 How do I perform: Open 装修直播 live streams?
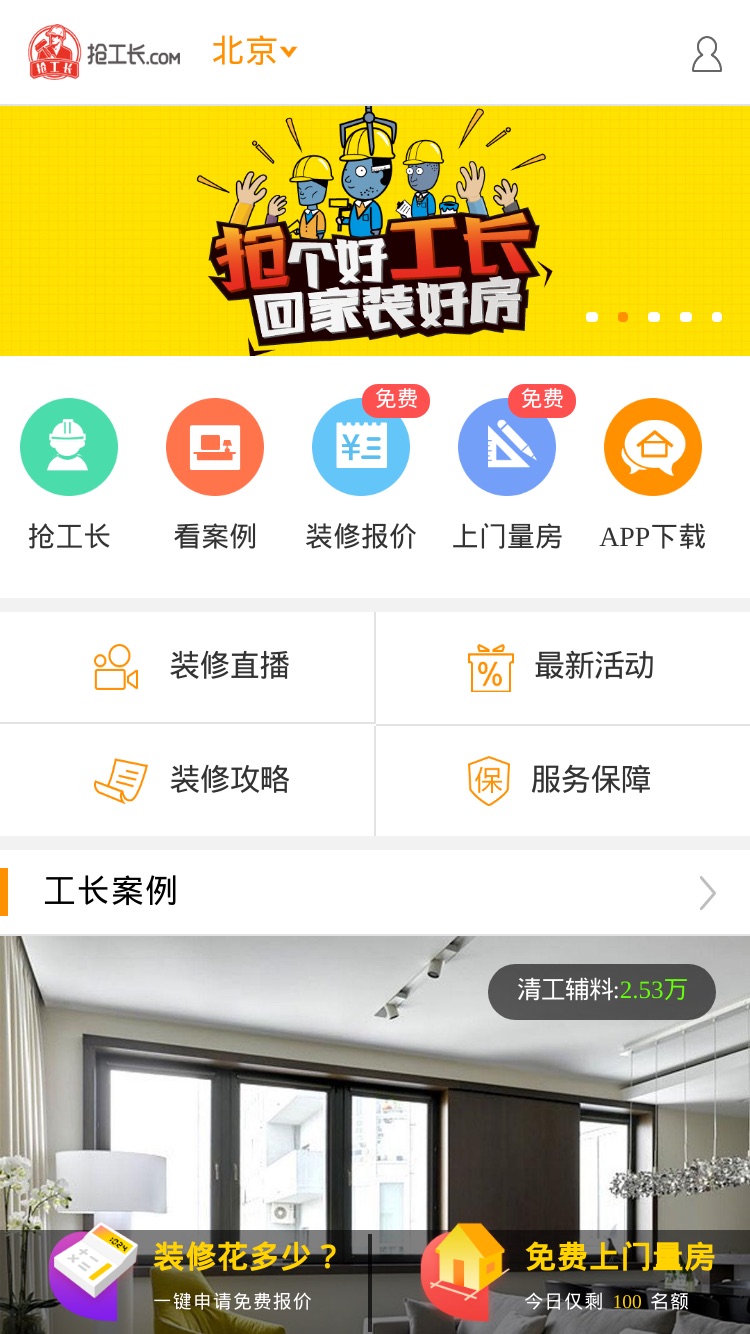point(187,667)
